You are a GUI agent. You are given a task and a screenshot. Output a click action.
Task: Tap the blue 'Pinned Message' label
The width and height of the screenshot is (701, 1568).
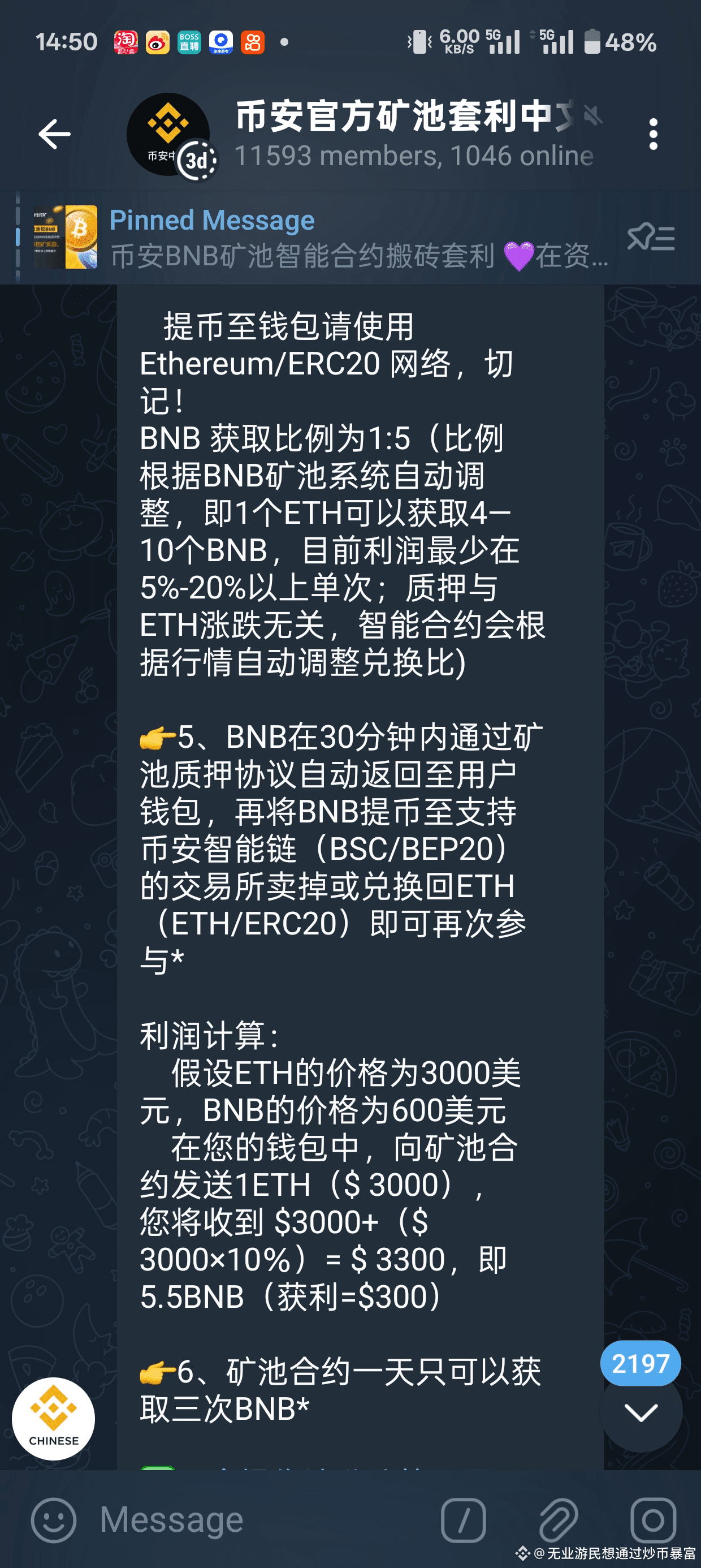(x=212, y=221)
